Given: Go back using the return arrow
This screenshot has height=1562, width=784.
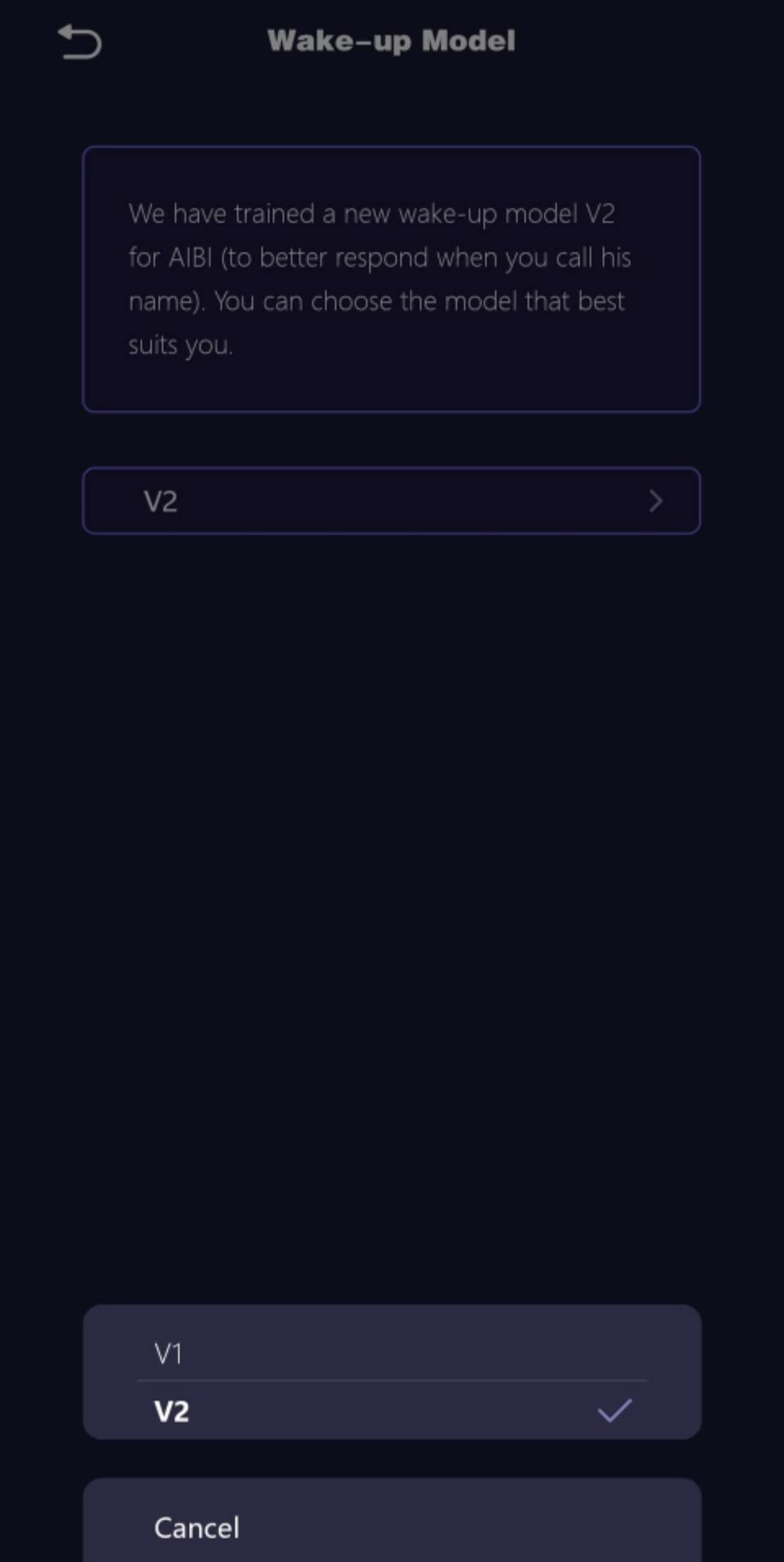Looking at the screenshot, I should [x=80, y=42].
